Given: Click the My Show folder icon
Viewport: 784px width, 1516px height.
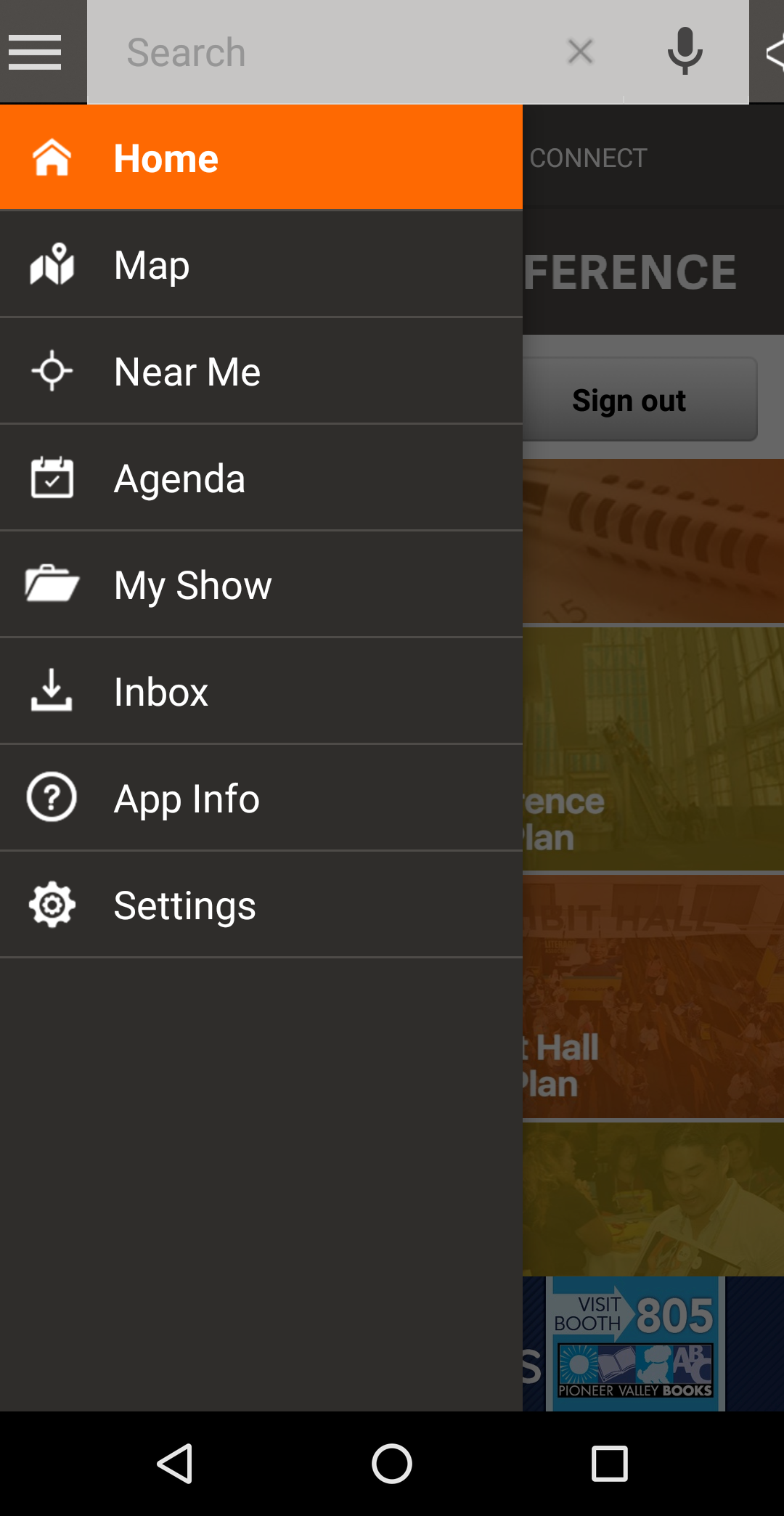Looking at the screenshot, I should coord(52,584).
